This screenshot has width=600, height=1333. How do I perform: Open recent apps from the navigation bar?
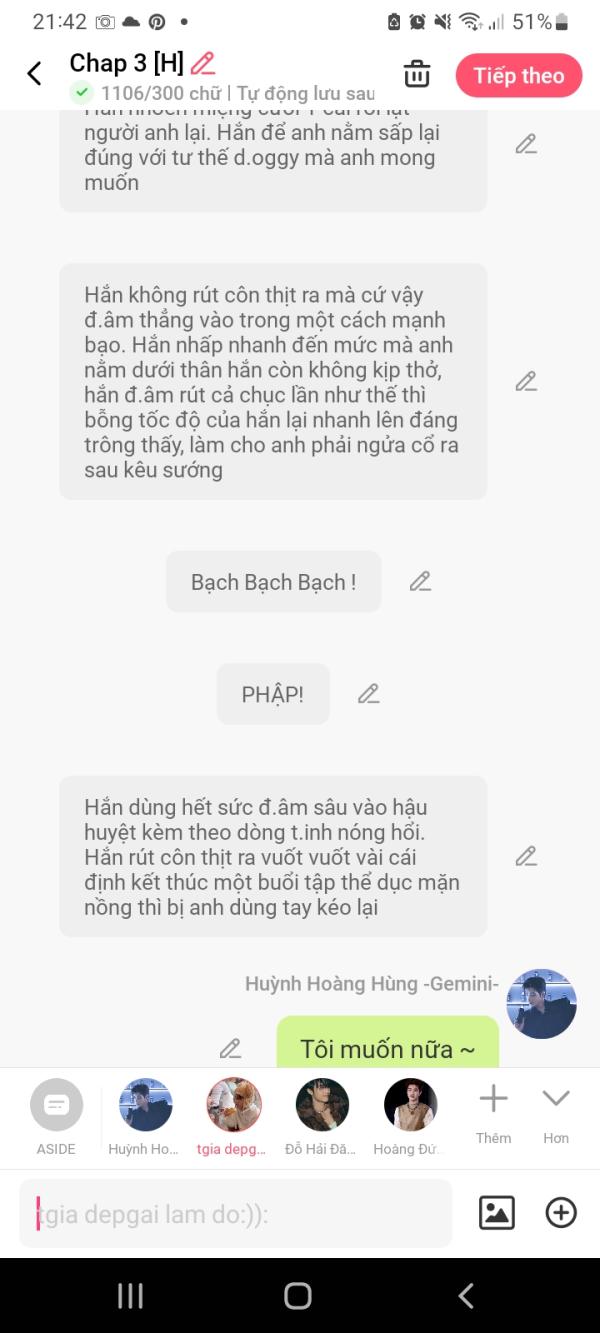130,1296
